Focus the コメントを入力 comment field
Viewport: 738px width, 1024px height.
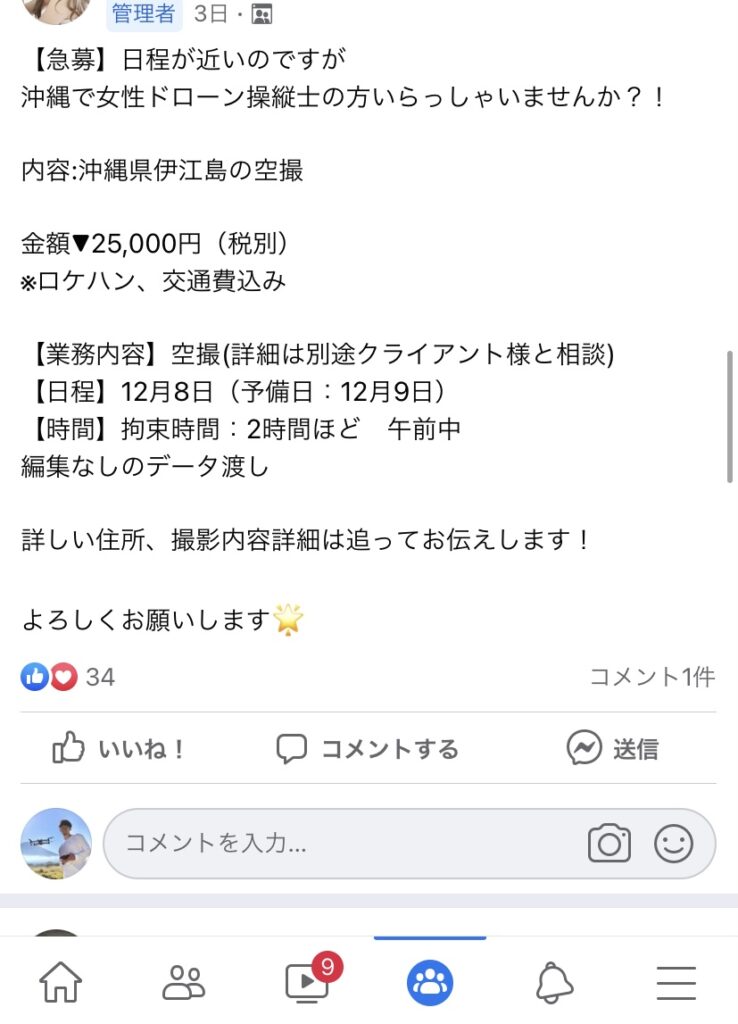tap(340, 843)
